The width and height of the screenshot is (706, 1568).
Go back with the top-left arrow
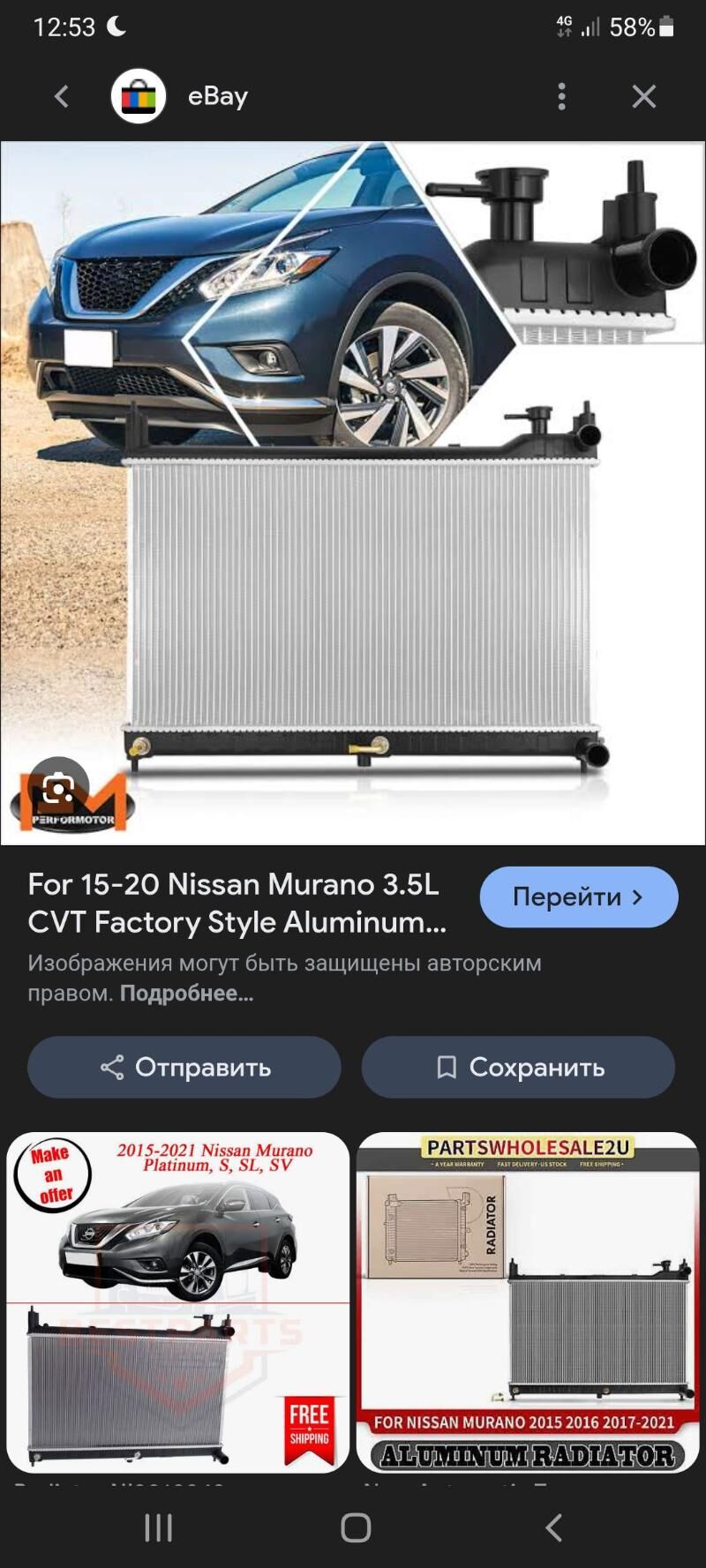click(x=61, y=96)
